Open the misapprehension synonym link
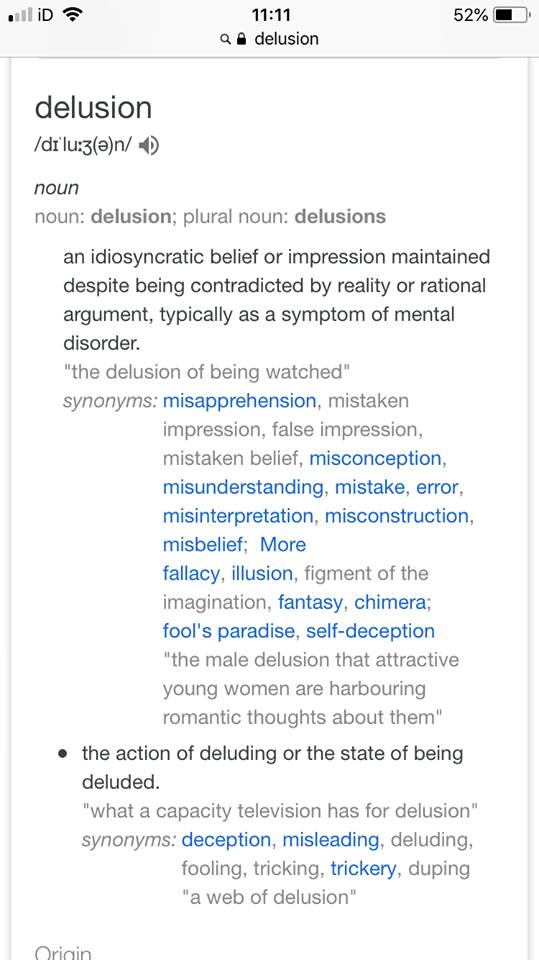The height and width of the screenshot is (960, 539). (x=239, y=402)
